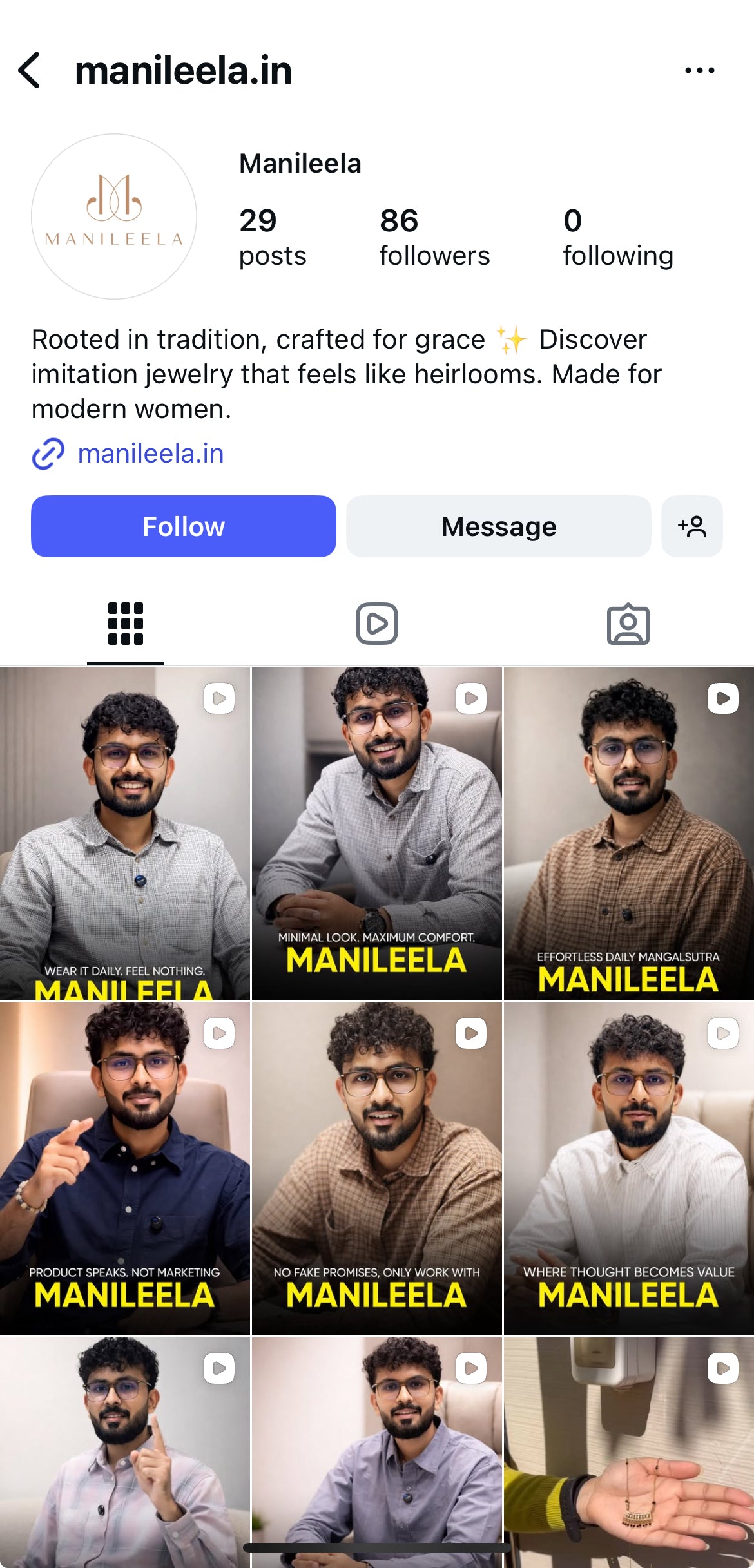The image size is (754, 1568).
Task: View the 0 following list
Action: [x=617, y=237]
